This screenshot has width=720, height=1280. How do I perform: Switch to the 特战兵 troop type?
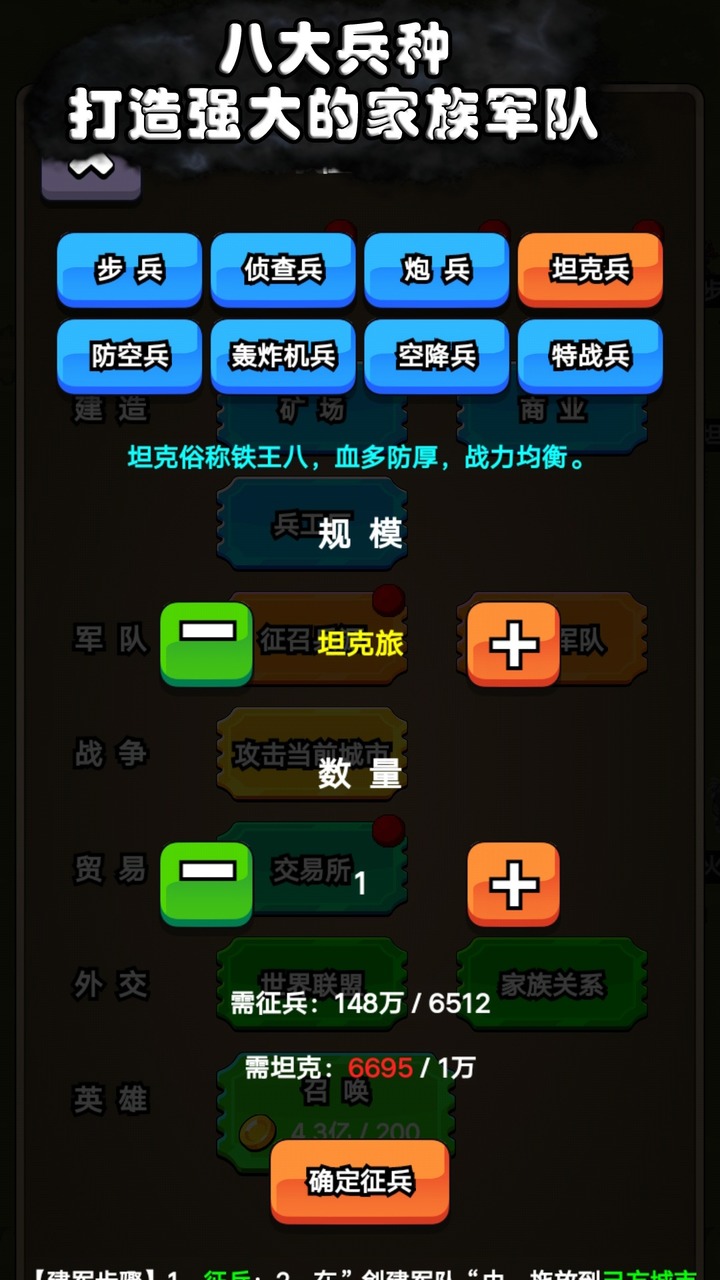point(590,355)
